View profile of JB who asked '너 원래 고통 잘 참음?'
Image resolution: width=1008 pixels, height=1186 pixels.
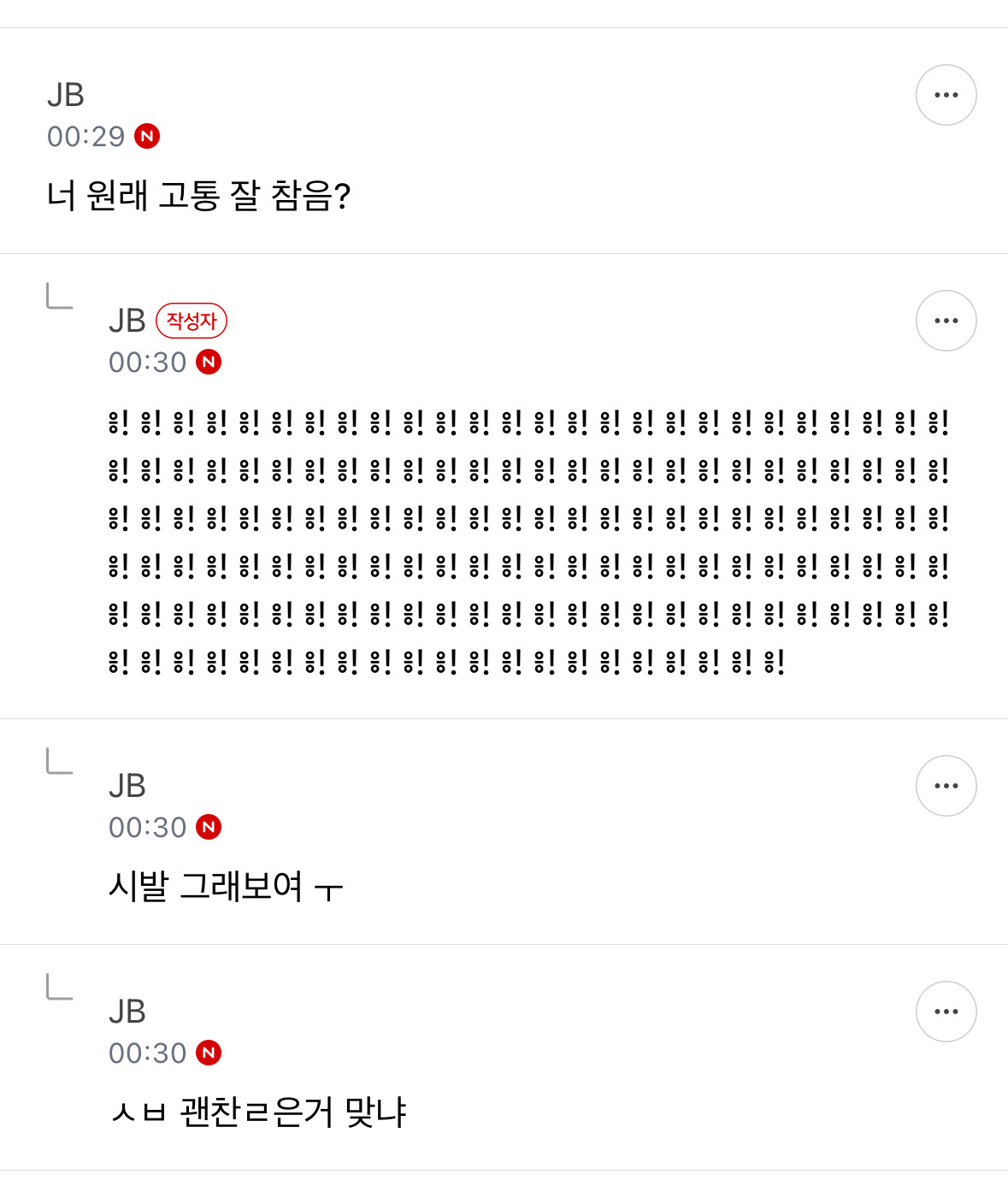coord(66,95)
